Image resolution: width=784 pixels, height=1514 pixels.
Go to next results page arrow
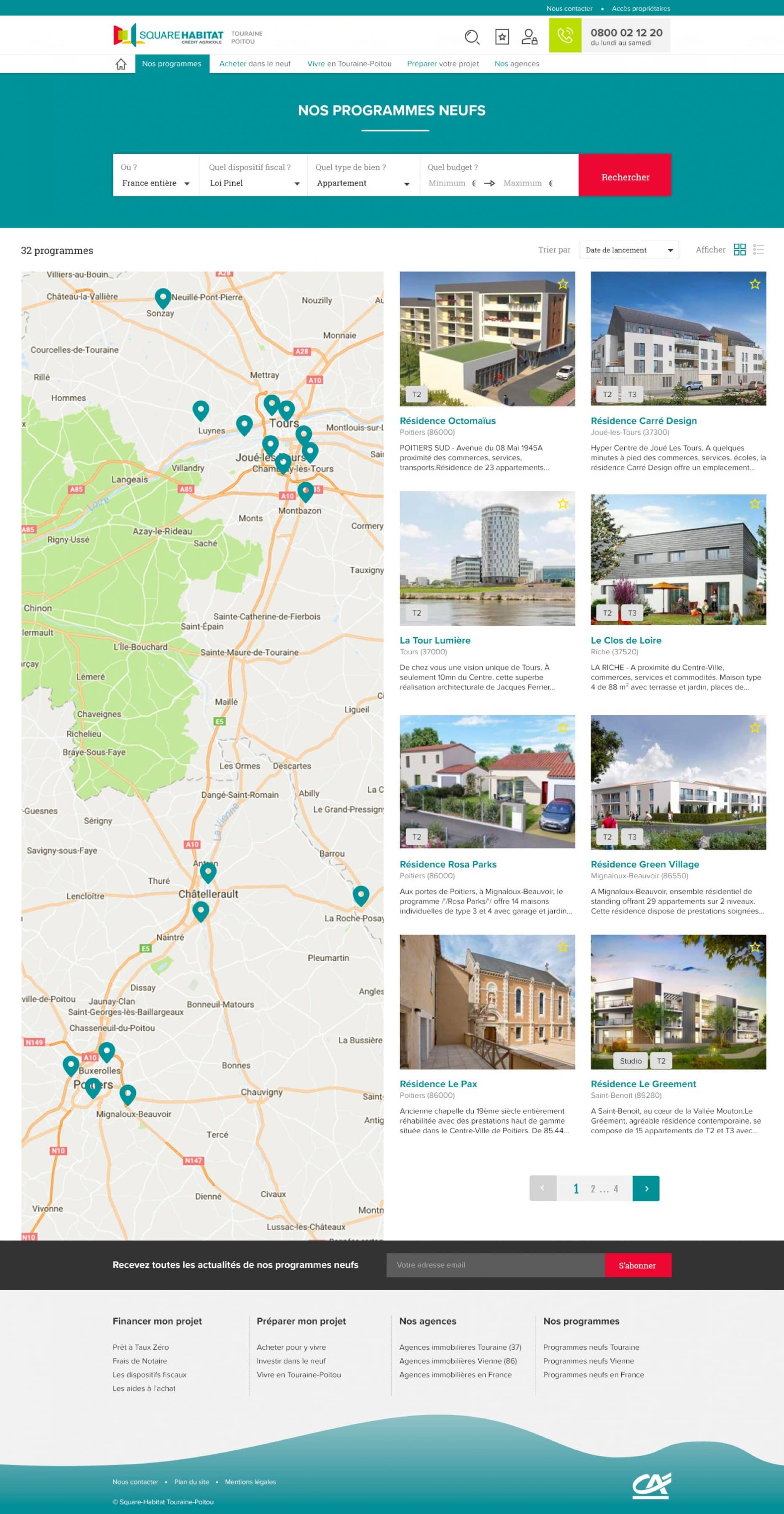coord(646,1189)
